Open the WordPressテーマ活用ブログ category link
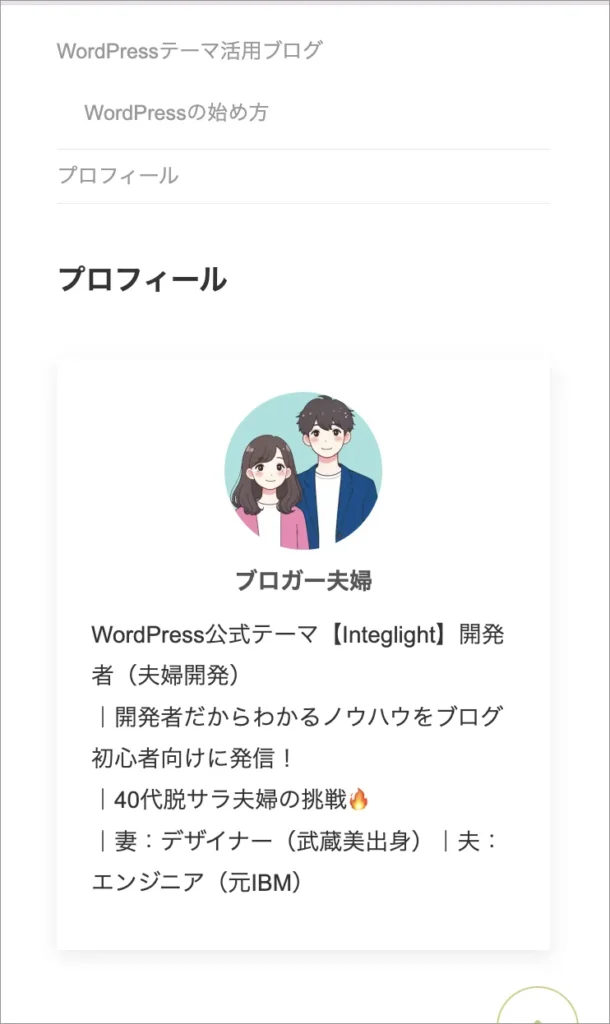The image size is (610, 1024). coord(190,51)
